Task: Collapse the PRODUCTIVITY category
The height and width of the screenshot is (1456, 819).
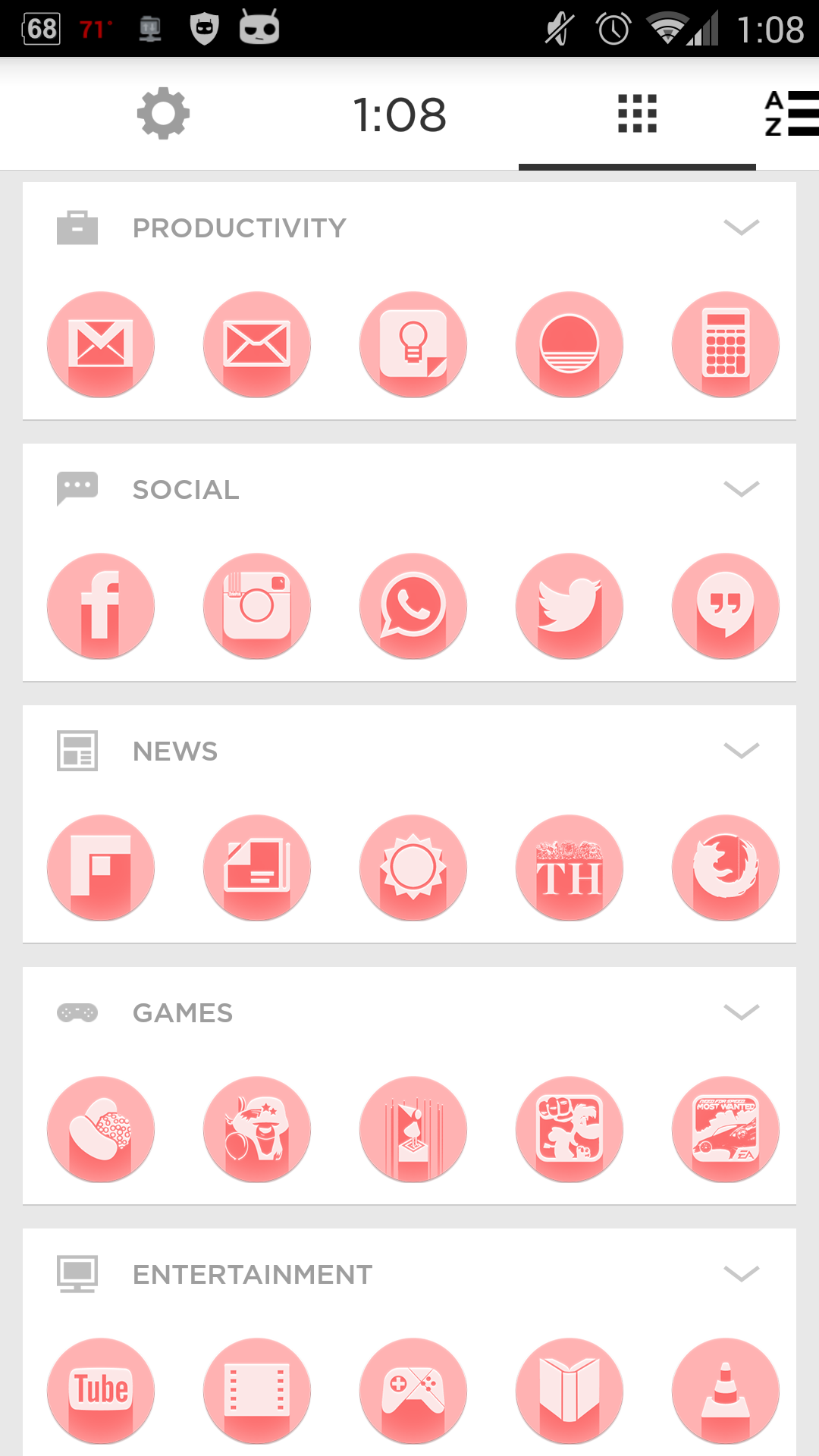Action: click(x=742, y=225)
